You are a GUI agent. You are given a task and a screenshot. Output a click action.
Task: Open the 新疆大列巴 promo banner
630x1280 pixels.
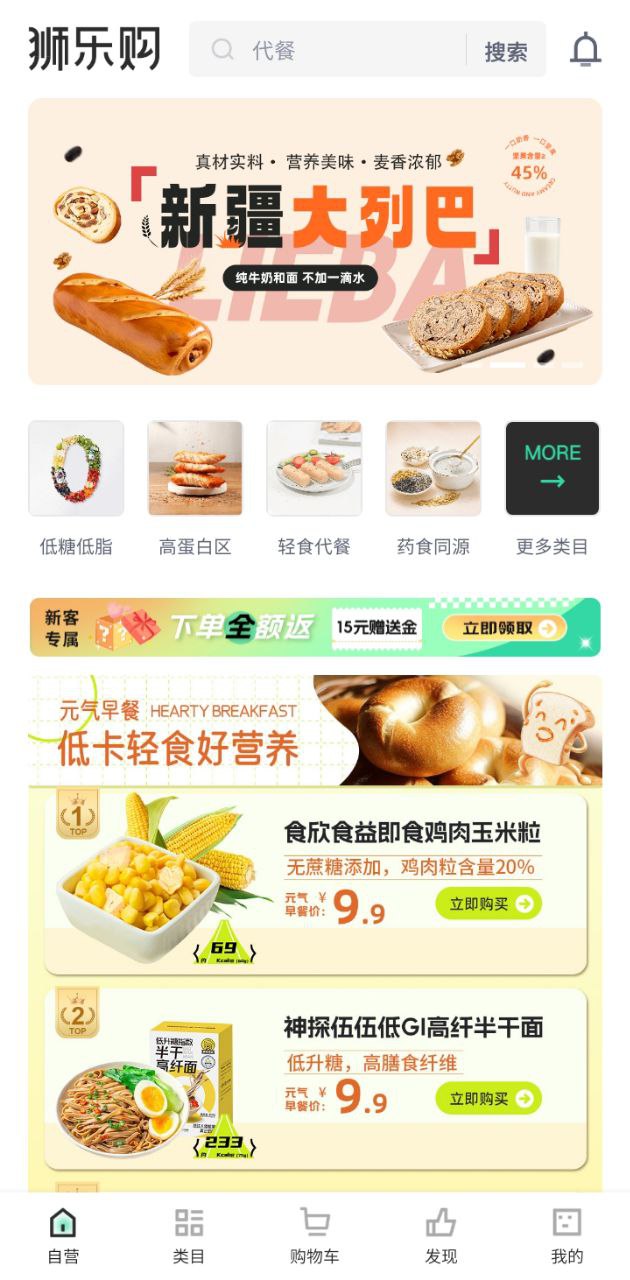pos(315,241)
